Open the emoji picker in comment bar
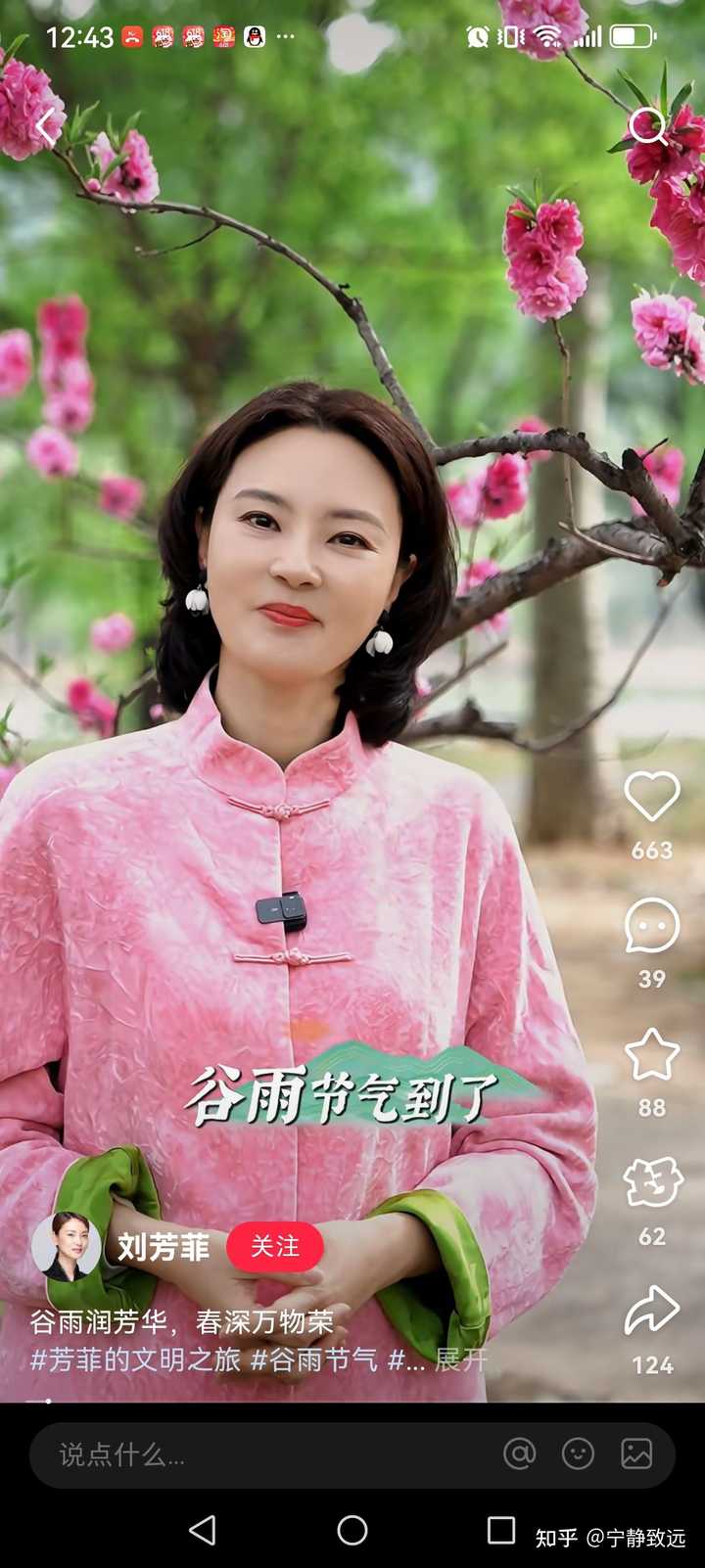 pyautogui.click(x=578, y=1454)
